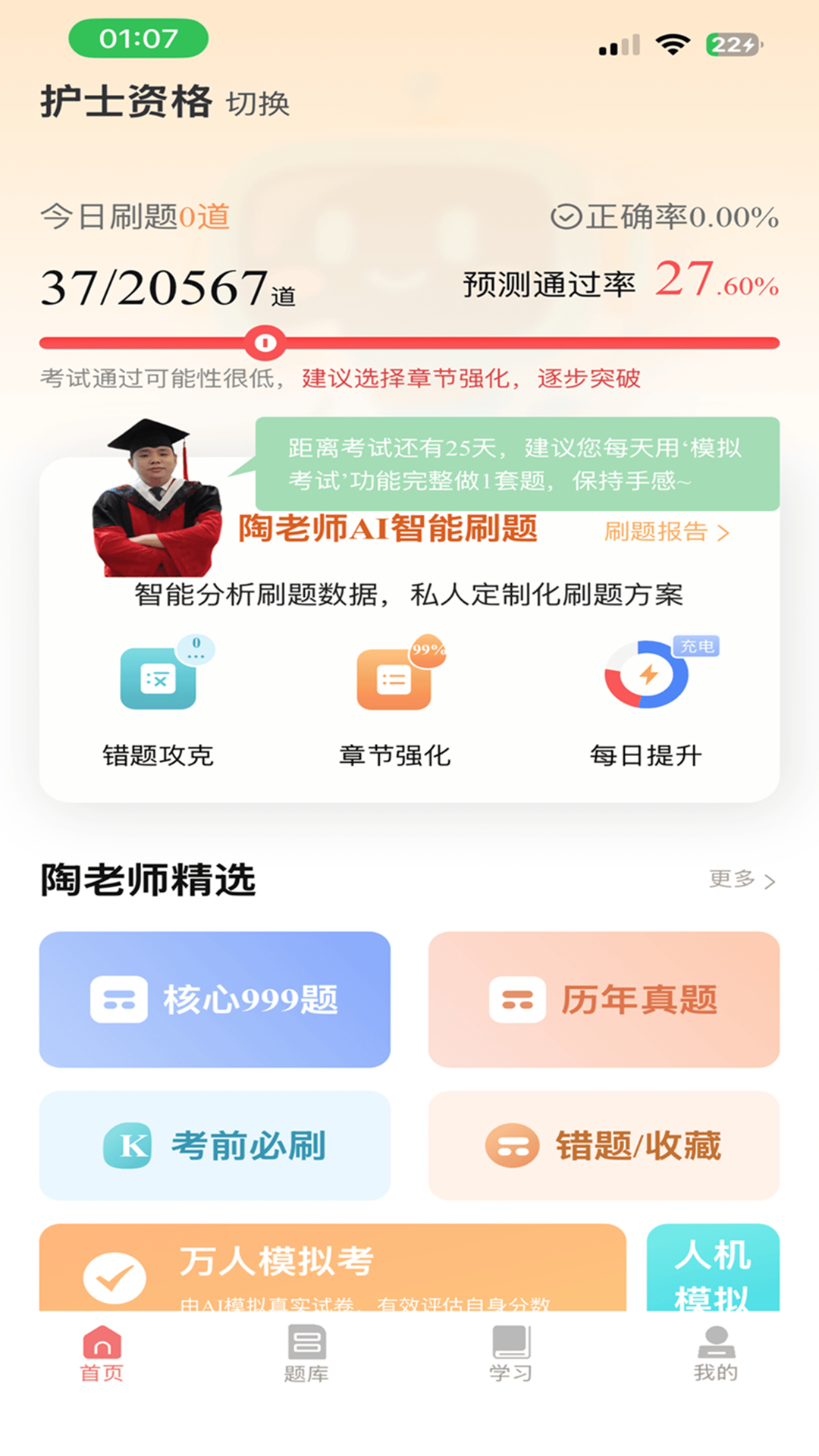Open the 历年真题 card
819x1456 pixels.
click(604, 999)
